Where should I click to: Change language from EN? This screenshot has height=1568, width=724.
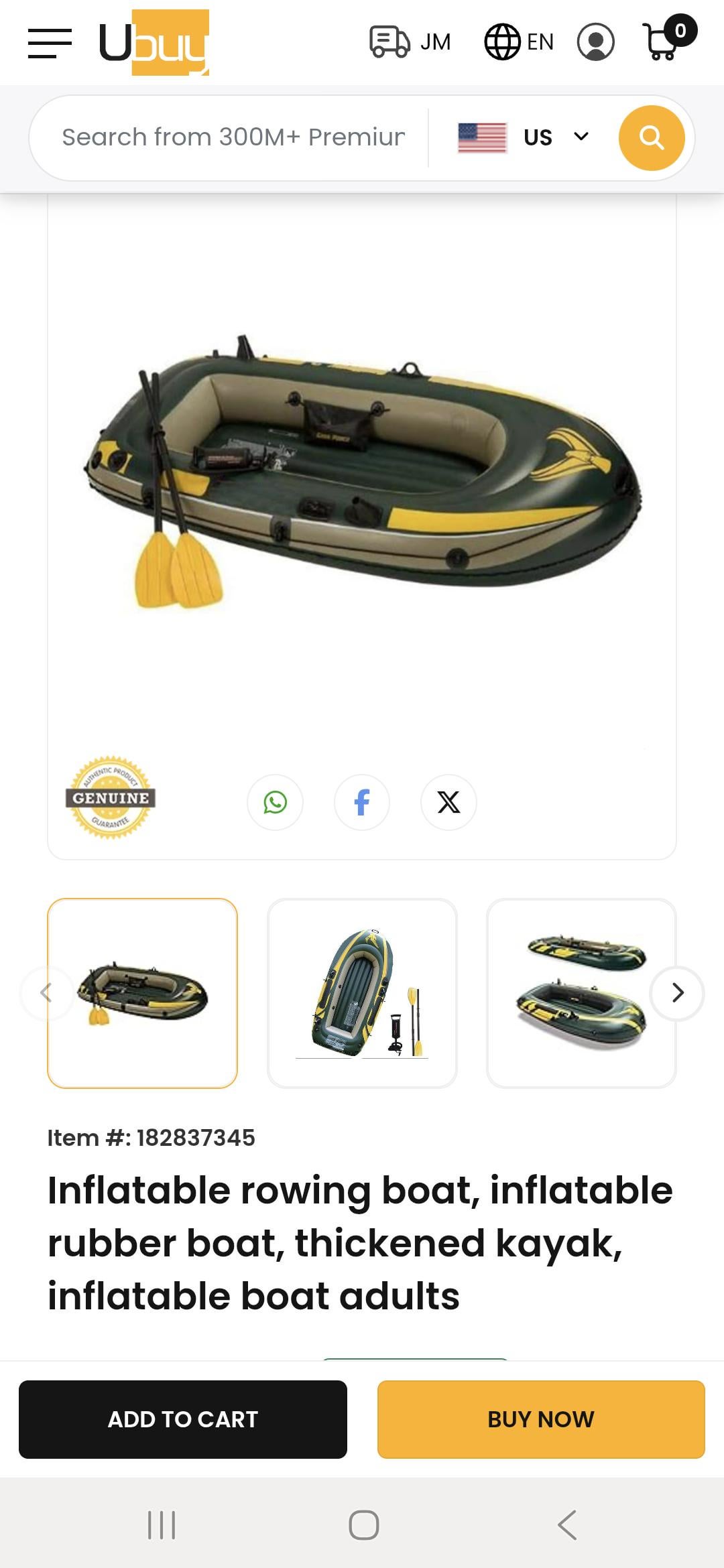click(x=519, y=42)
